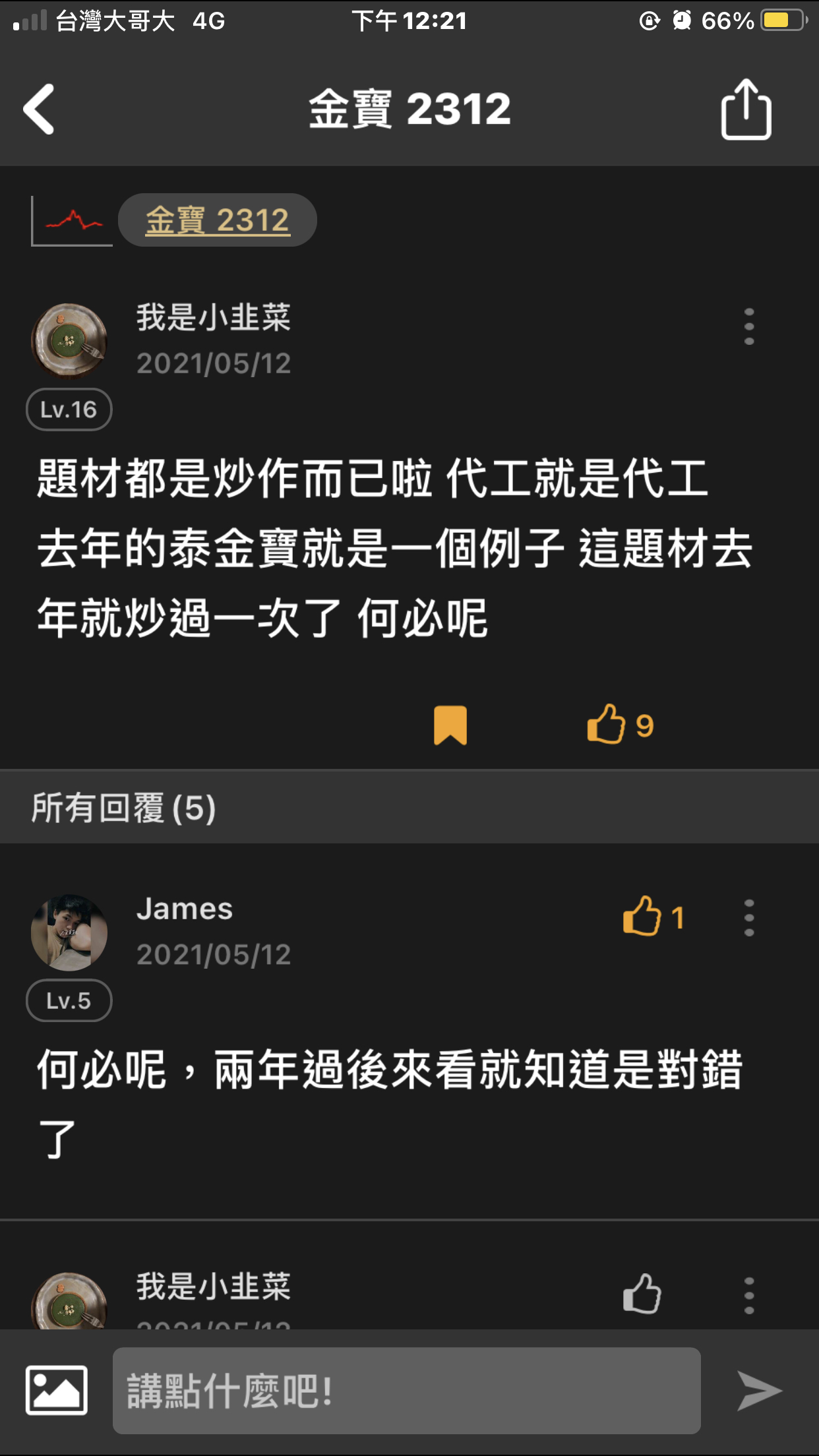Open the small stock chart thumbnail
This screenshot has height=1456, width=819.
[72, 221]
